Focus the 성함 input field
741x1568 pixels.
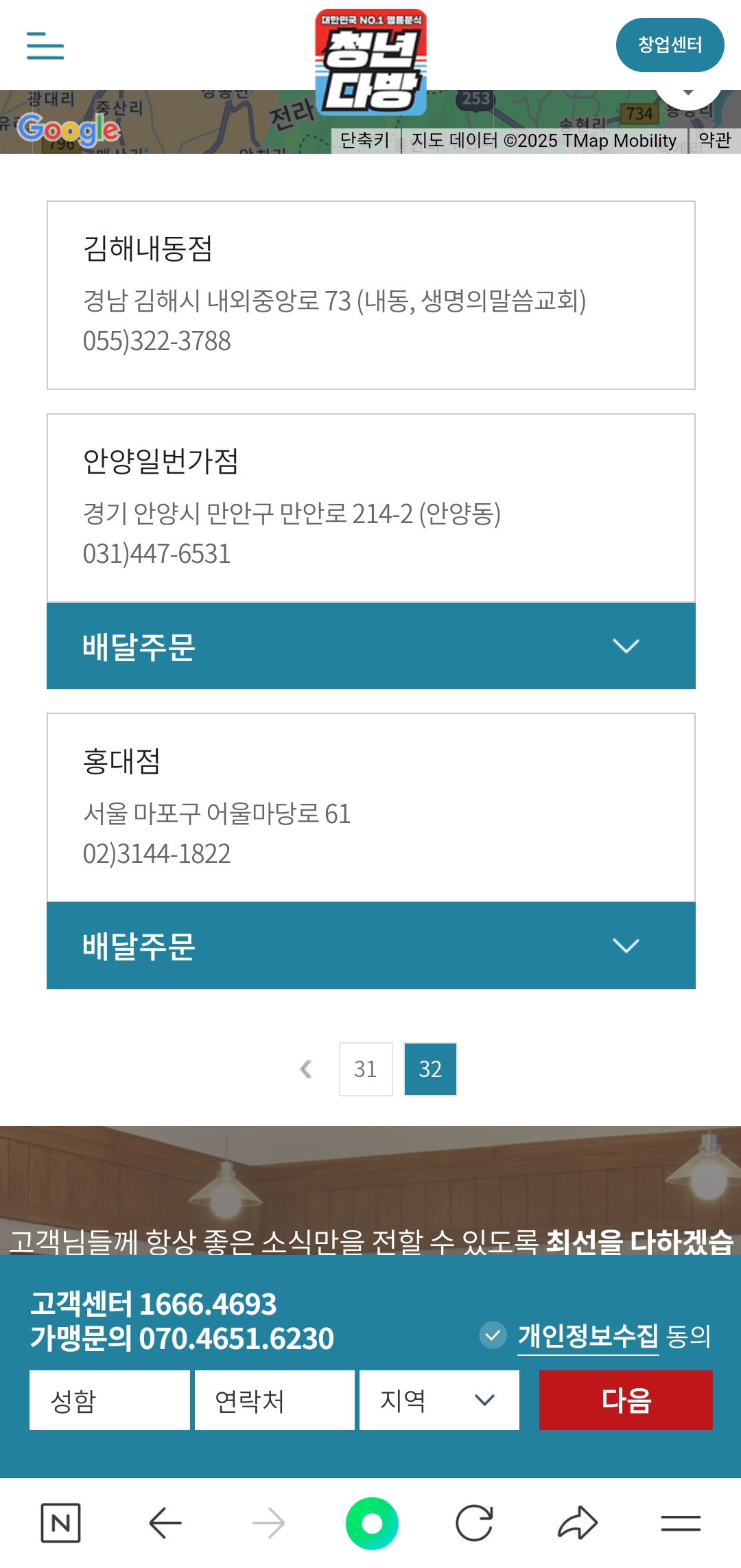tap(109, 1400)
